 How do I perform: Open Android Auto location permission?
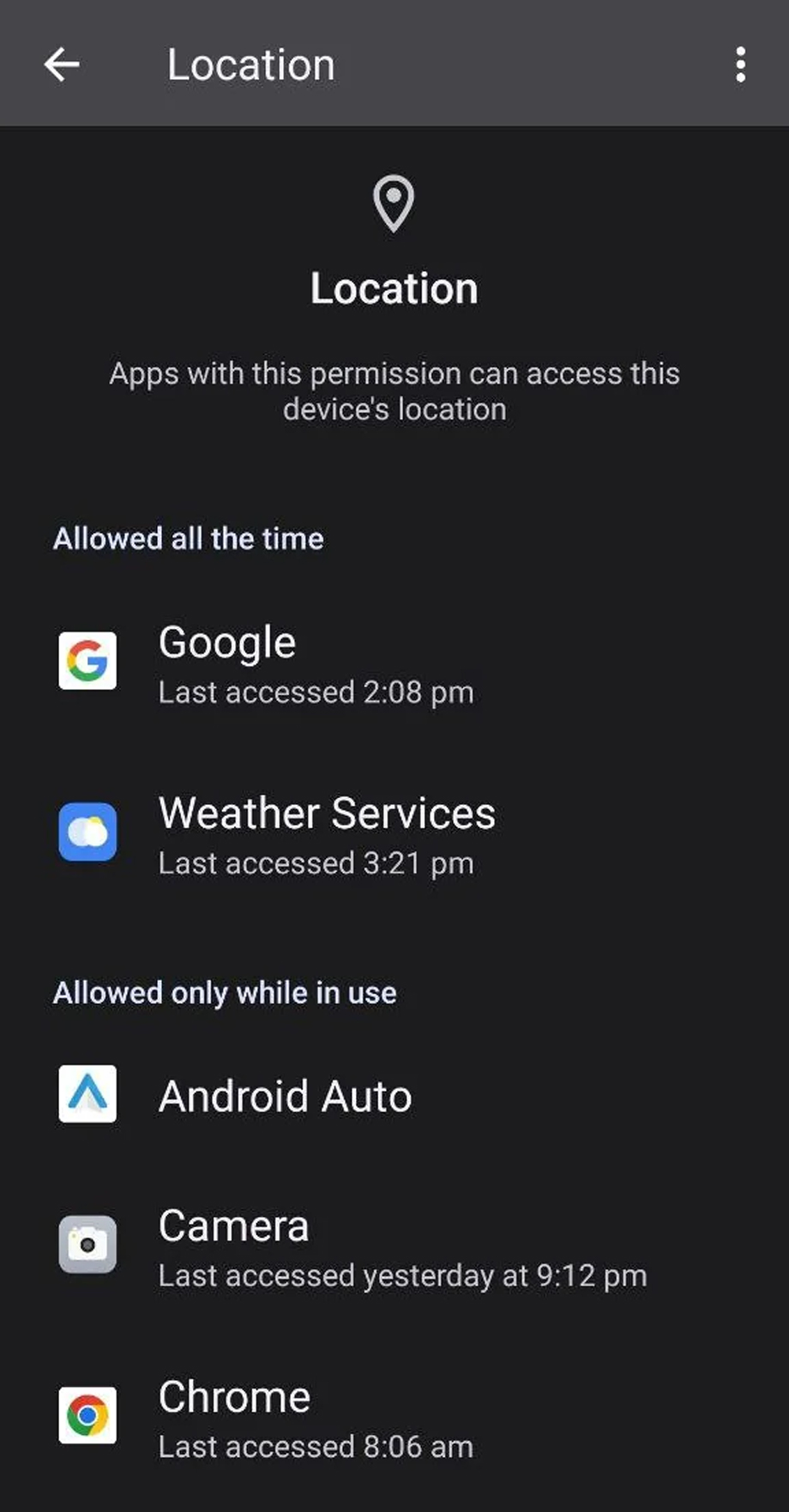[x=285, y=1096]
